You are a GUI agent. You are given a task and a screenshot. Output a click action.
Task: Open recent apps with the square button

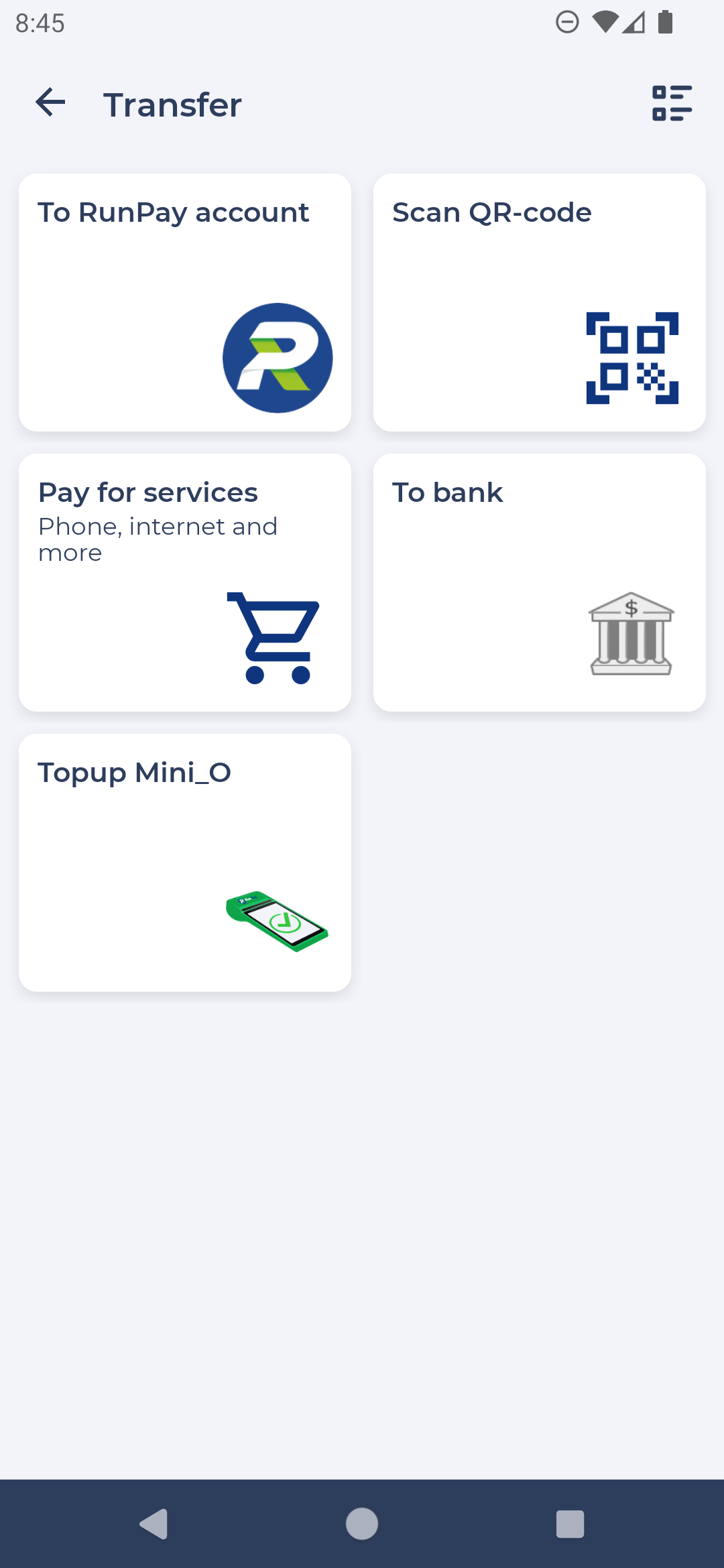pyautogui.click(x=569, y=1525)
